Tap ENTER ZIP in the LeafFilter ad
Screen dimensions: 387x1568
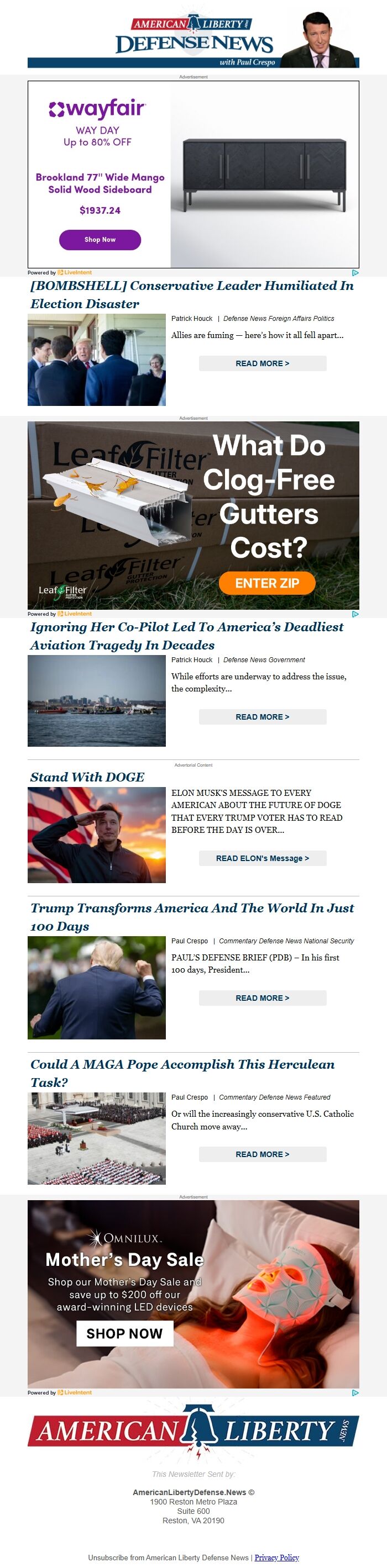tap(267, 583)
